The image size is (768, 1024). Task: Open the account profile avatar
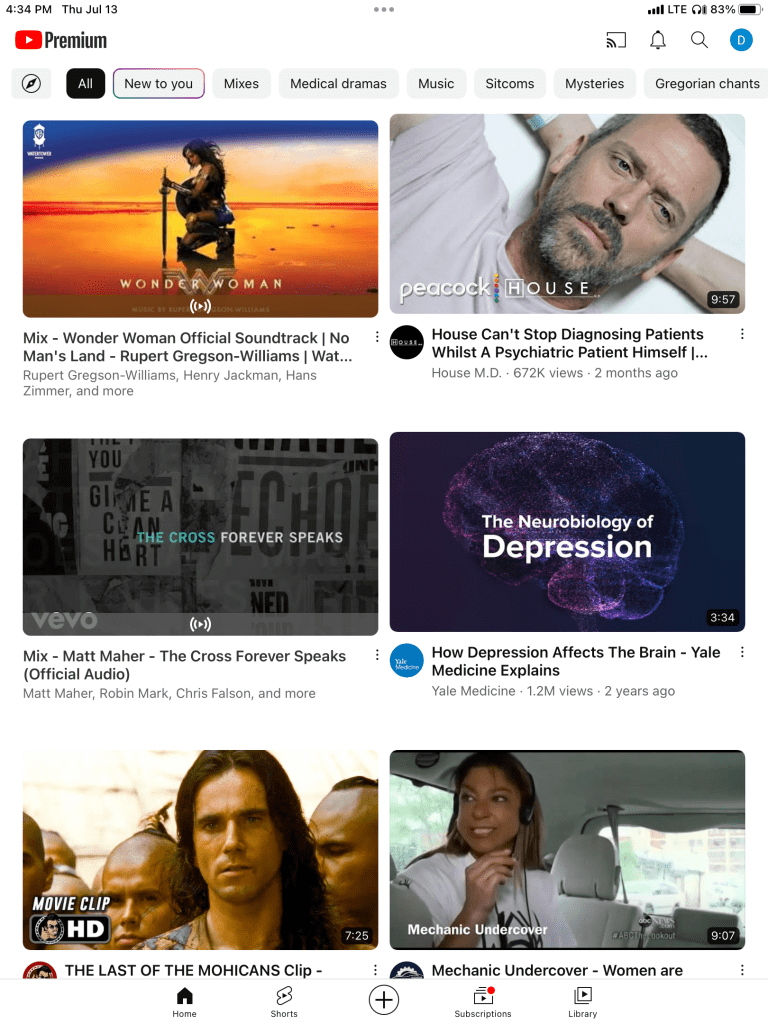(741, 40)
